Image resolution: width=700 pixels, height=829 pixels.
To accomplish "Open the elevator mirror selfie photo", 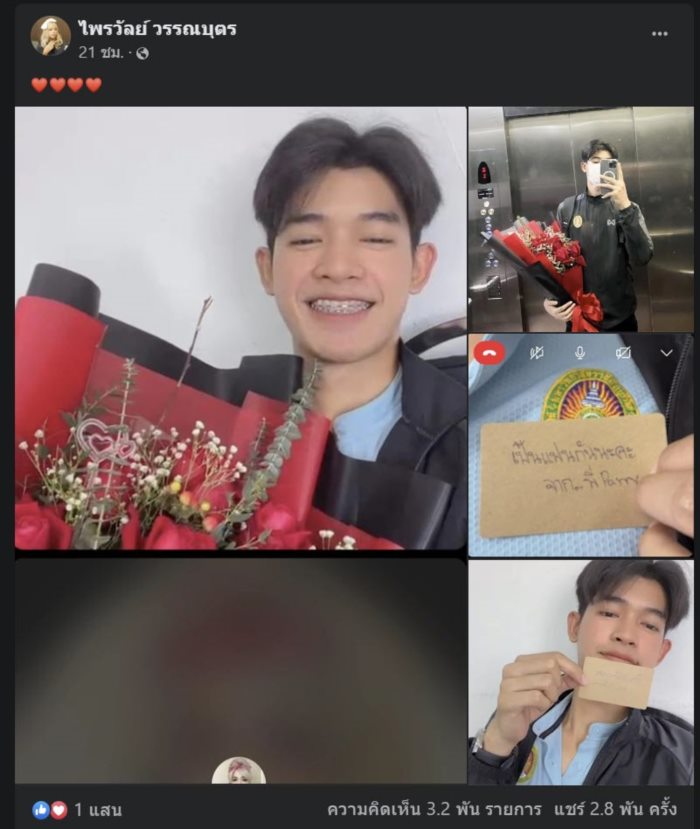I will coord(580,219).
